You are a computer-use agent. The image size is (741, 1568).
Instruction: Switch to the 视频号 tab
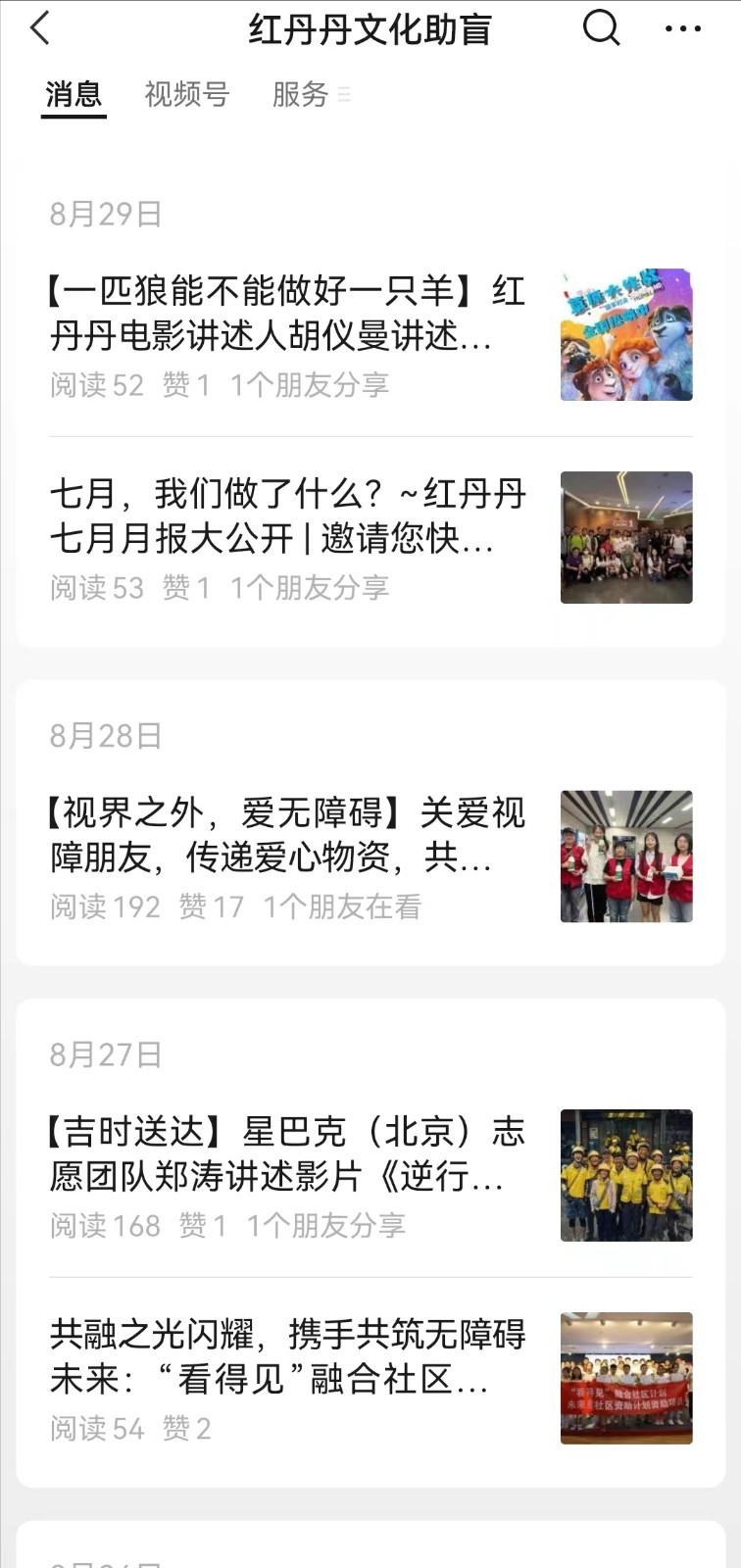coord(186,95)
